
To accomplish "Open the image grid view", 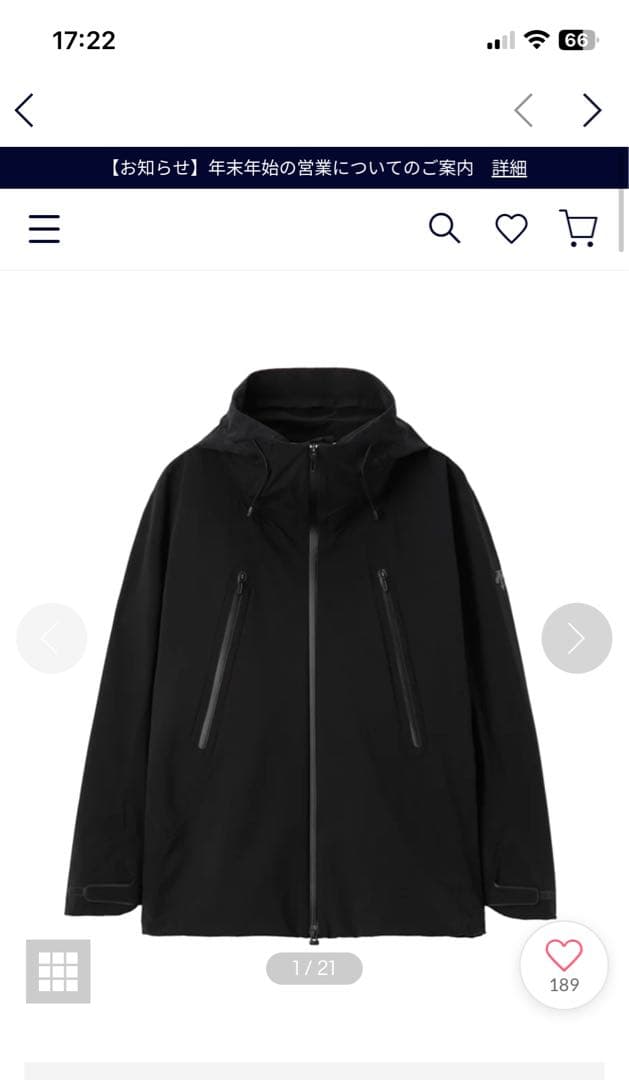I will [58, 971].
